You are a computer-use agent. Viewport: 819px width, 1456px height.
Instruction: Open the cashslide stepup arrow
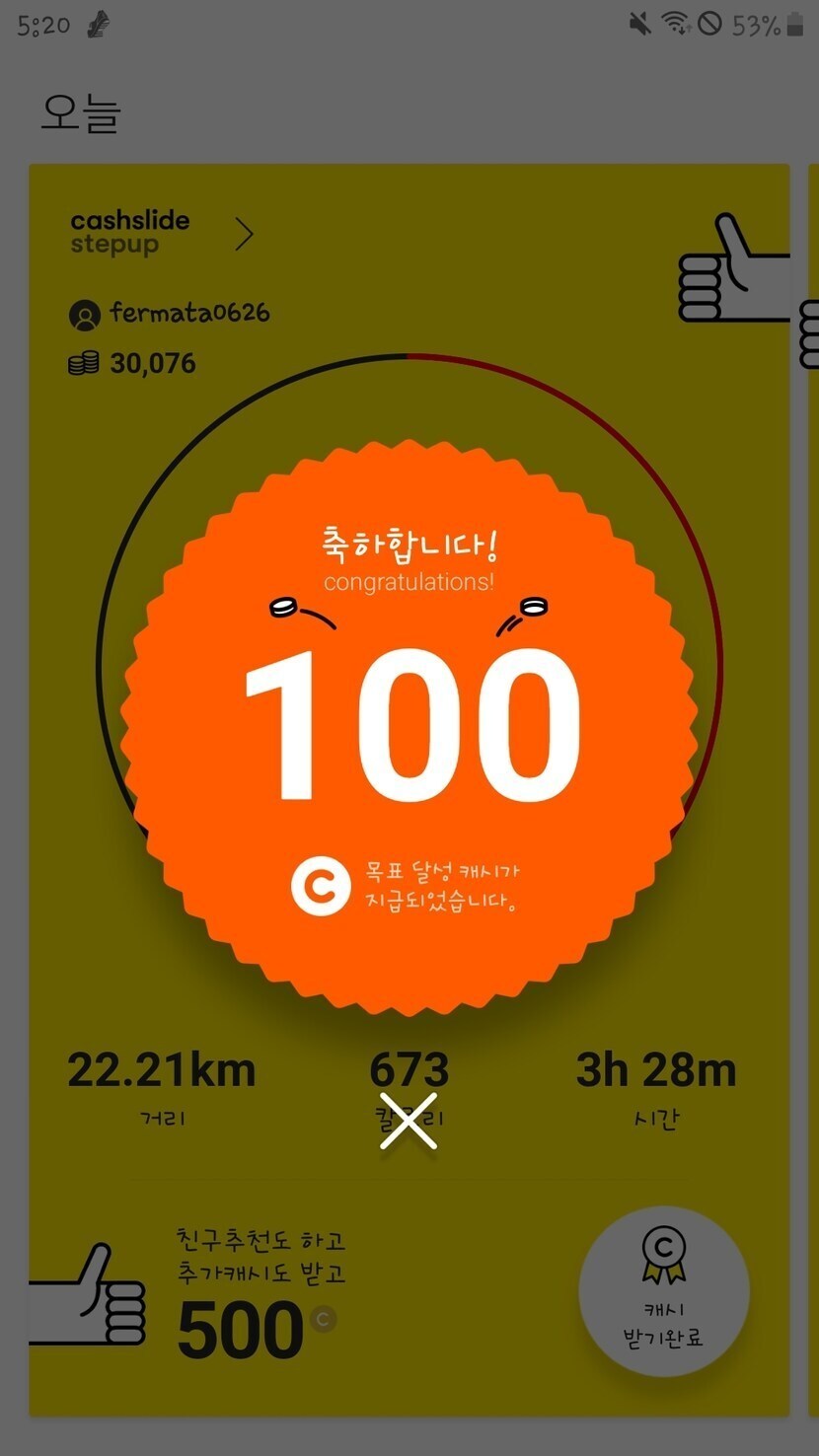click(244, 234)
